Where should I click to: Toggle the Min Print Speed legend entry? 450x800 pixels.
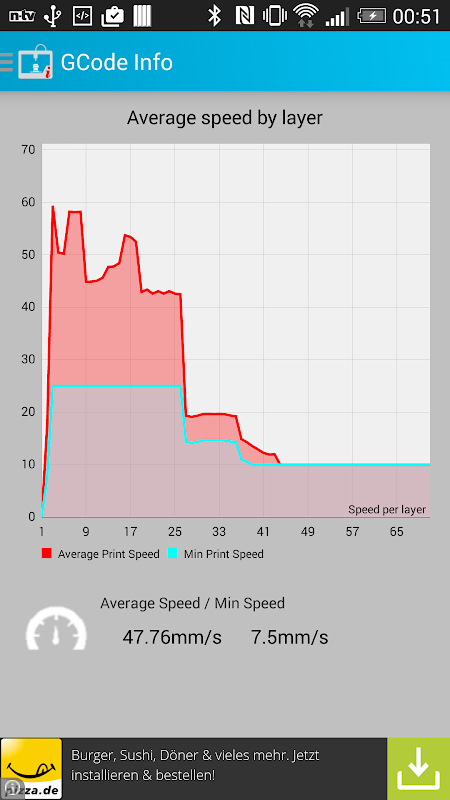216,554
